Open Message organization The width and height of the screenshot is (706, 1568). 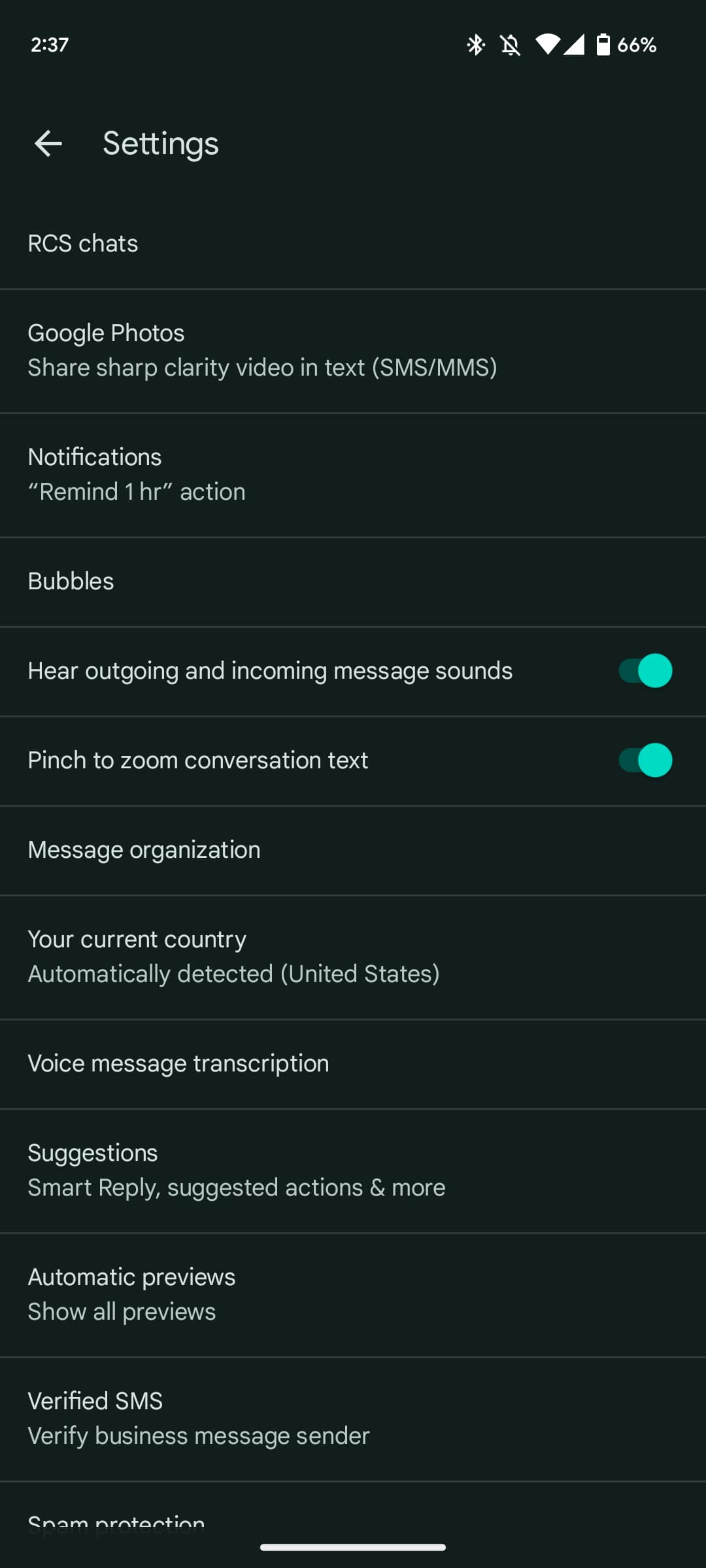pyautogui.click(x=353, y=850)
